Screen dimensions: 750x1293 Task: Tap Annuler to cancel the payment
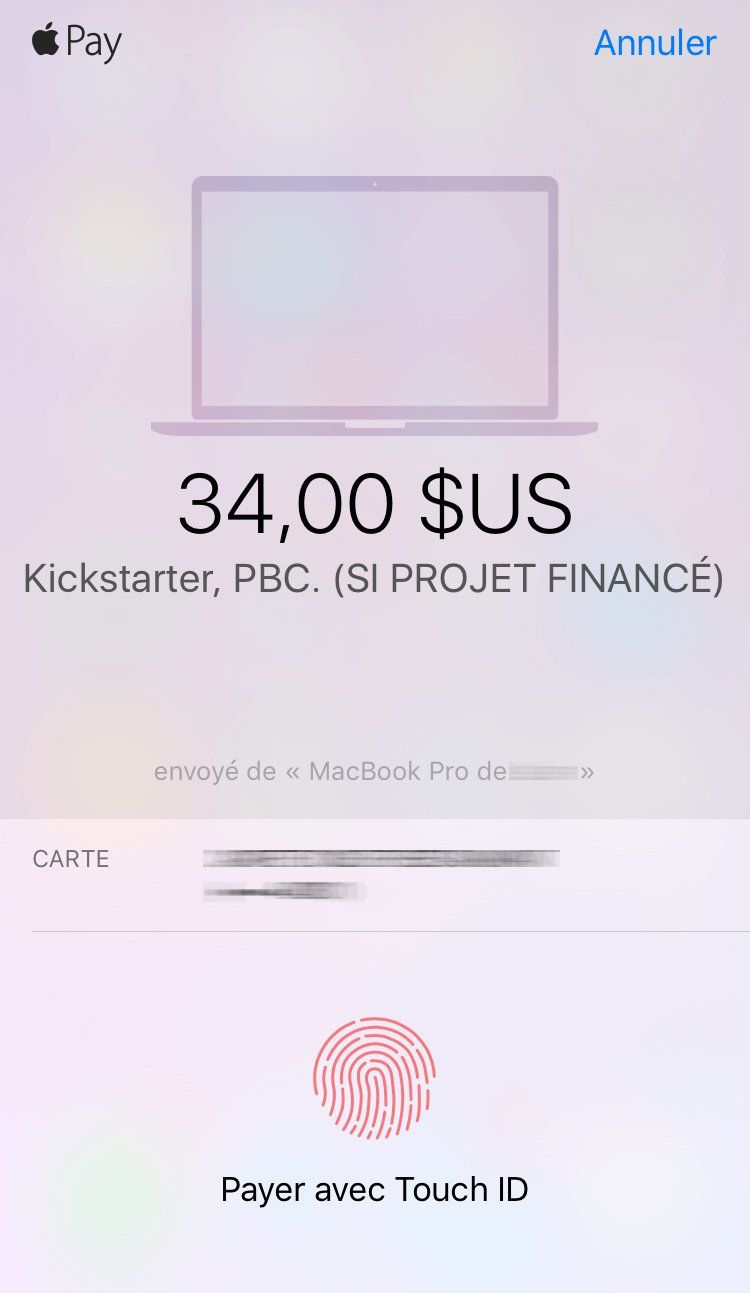click(655, 43)
